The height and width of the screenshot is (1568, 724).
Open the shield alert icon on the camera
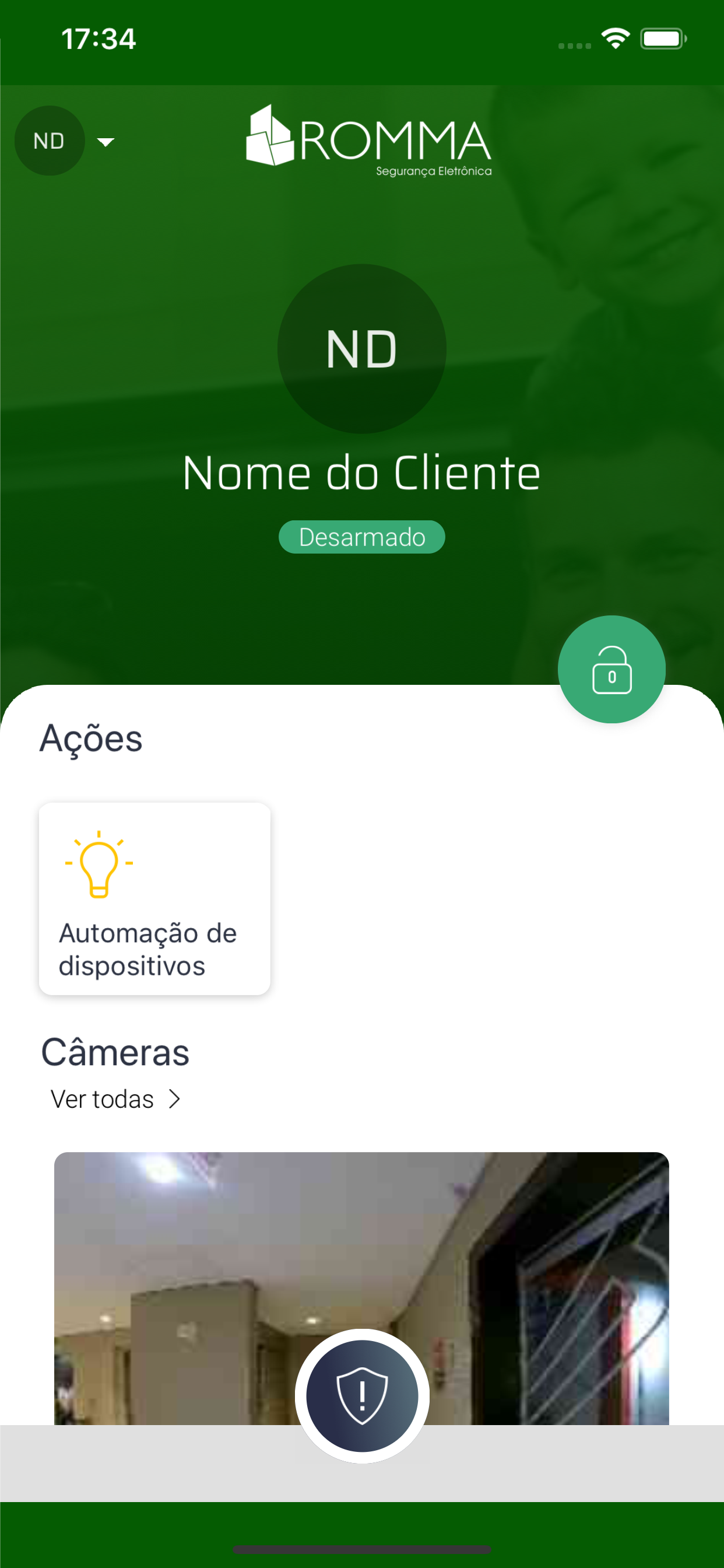[362, 1398]
